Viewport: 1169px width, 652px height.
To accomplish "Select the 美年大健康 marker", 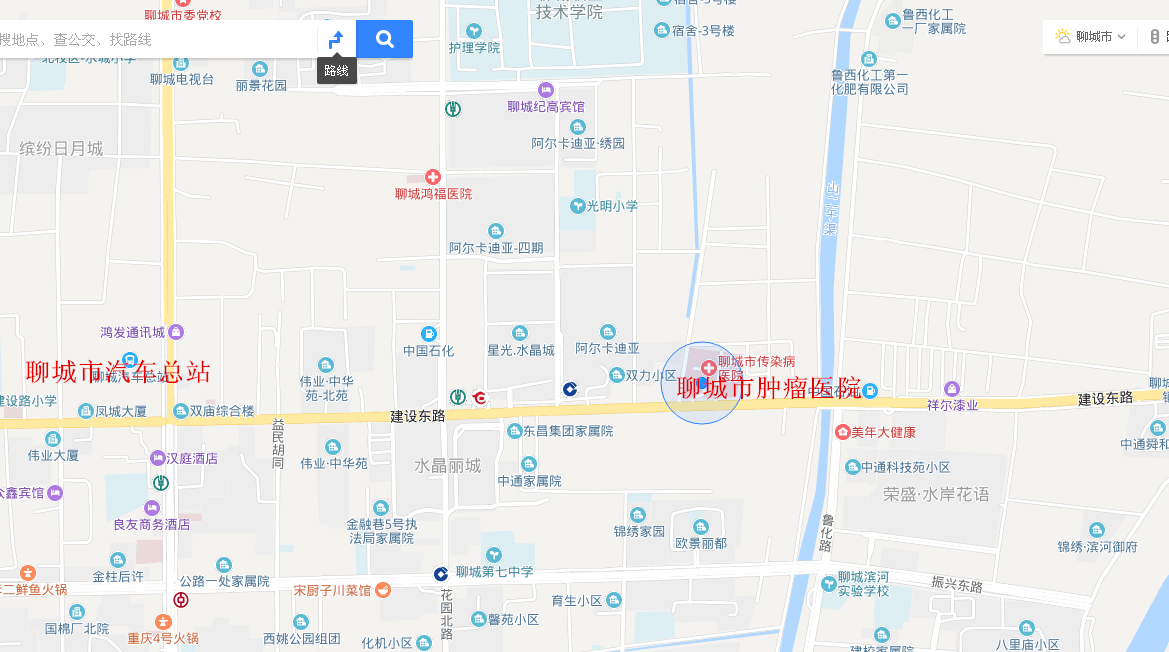I will pyautogui.click(x=842, y=432).
